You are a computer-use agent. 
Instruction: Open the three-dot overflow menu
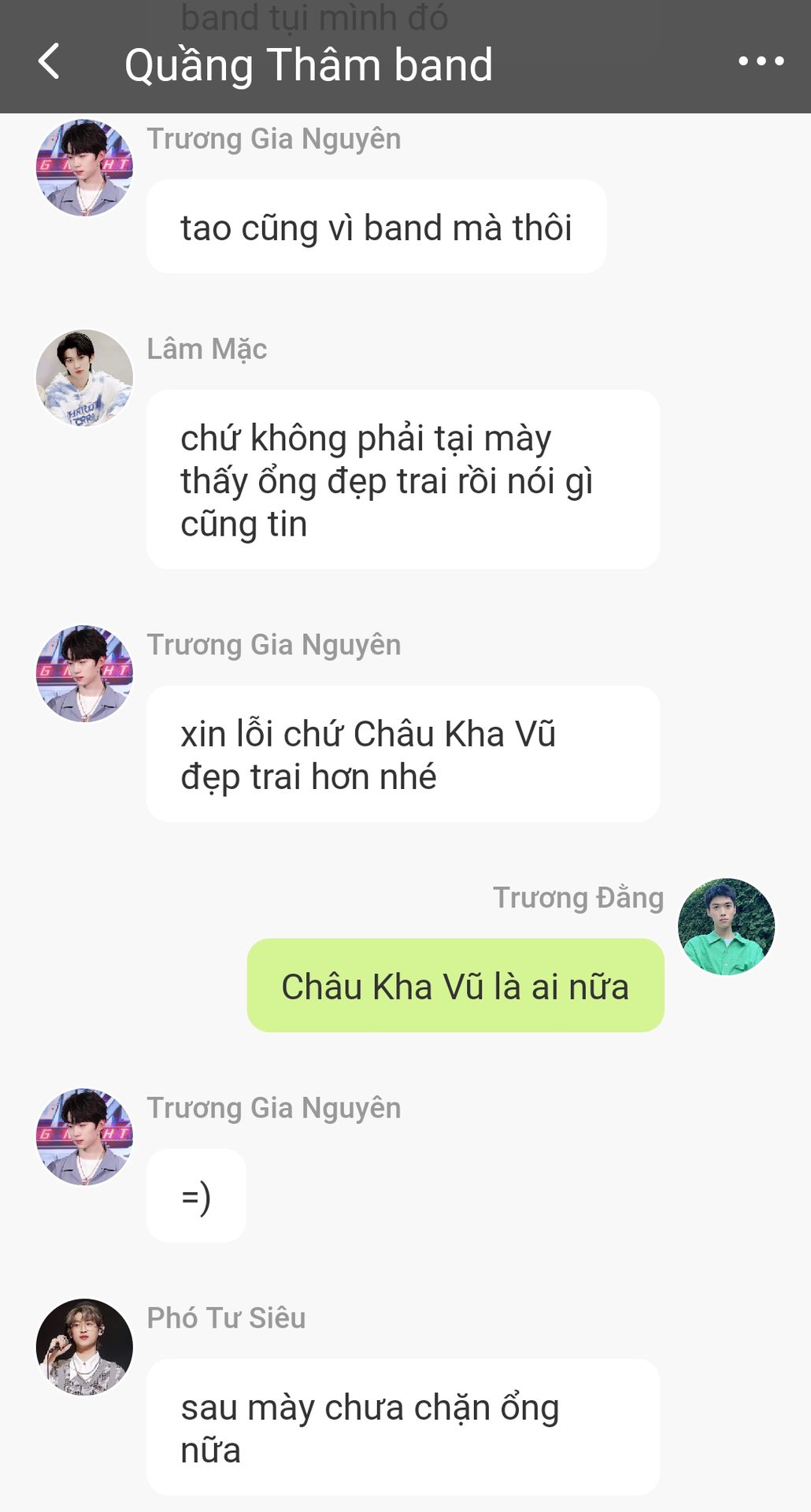coord(761,61)
